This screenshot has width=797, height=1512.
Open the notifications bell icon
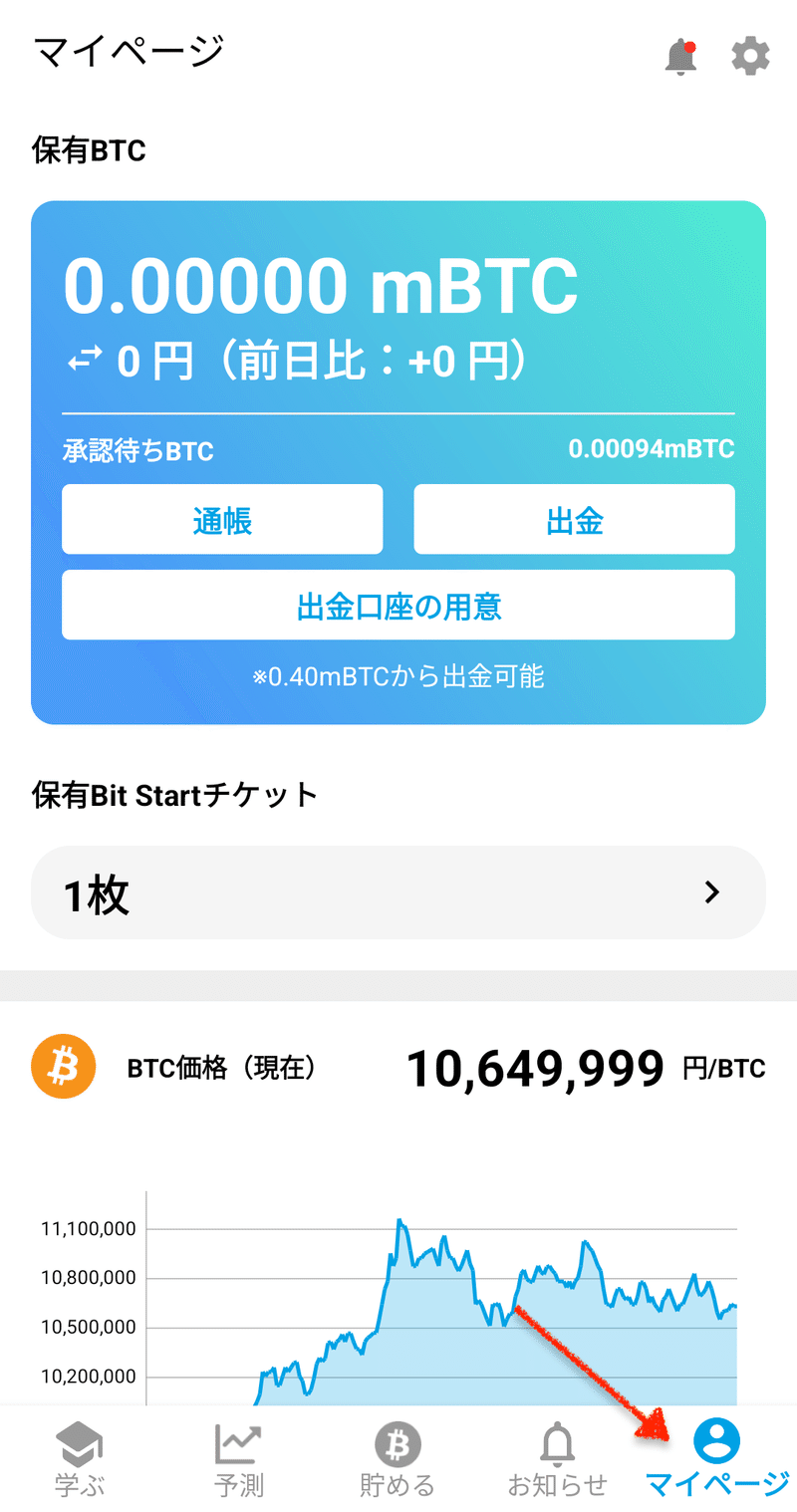coord(681,57)
